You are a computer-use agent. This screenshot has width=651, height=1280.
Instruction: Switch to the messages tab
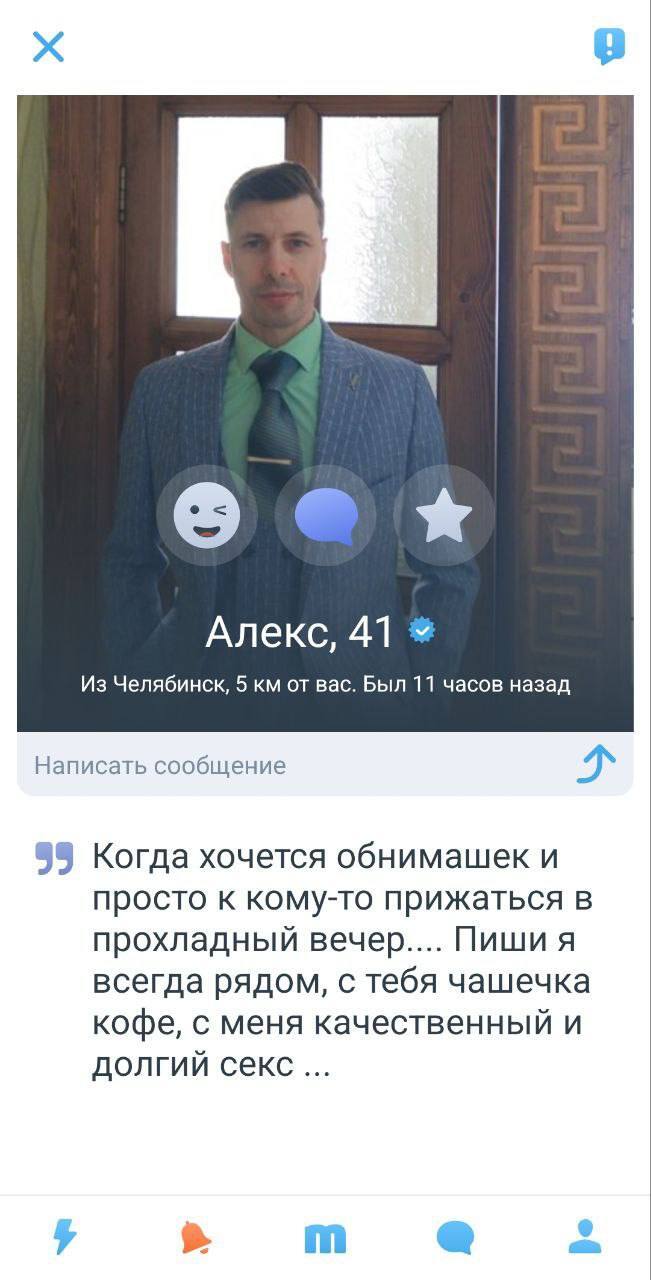click(455, 1237)
